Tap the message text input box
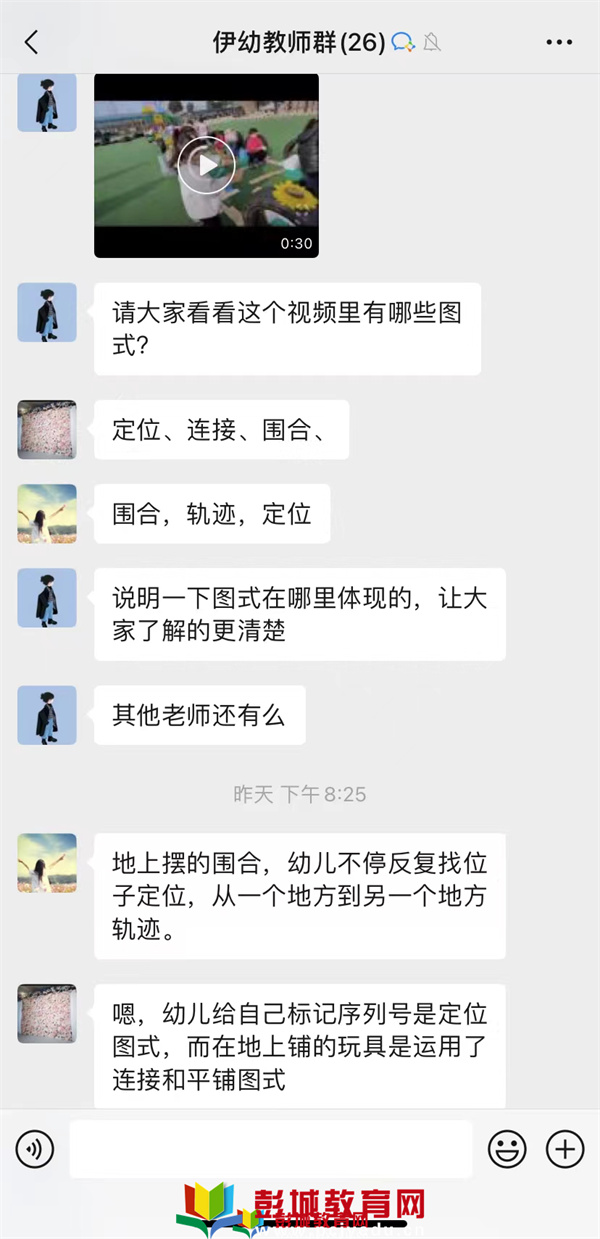This screenshot has width=600, height=1239. click(270, 1149)
